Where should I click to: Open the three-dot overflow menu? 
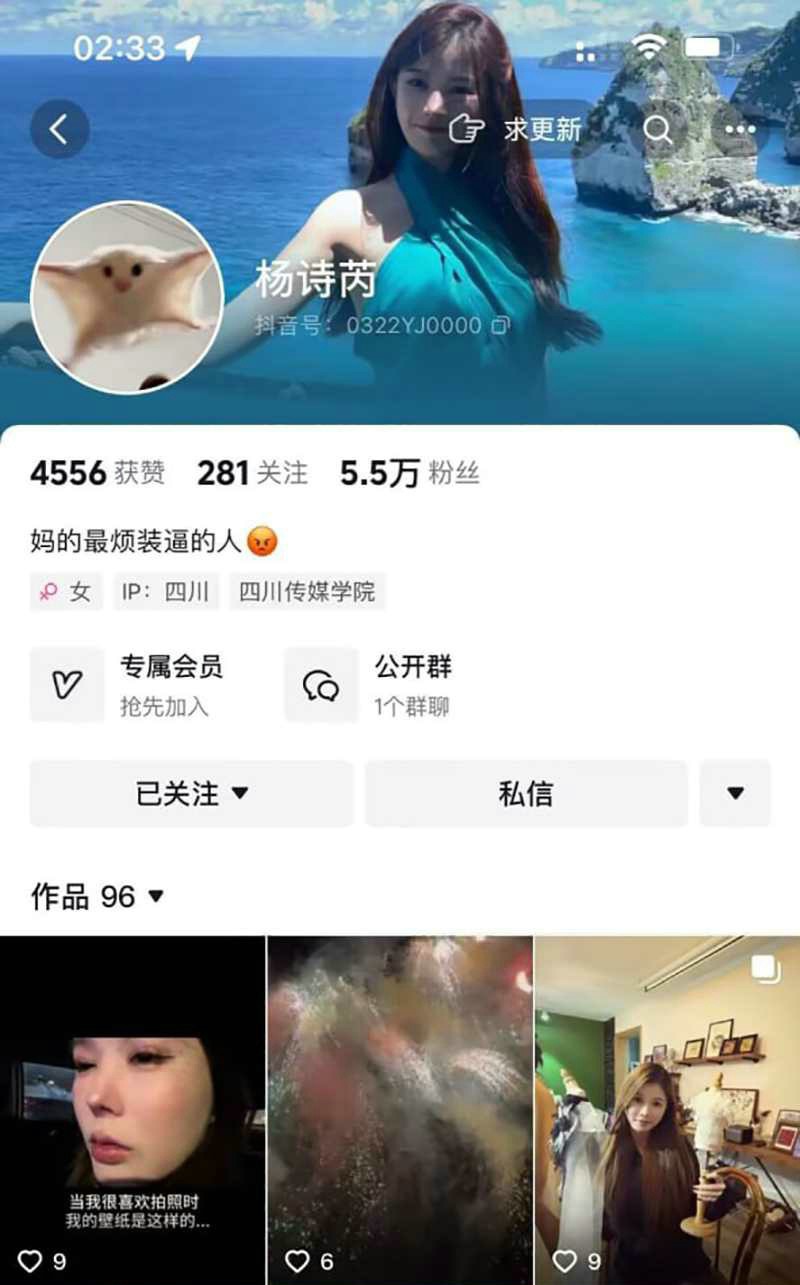pos(740,129)
